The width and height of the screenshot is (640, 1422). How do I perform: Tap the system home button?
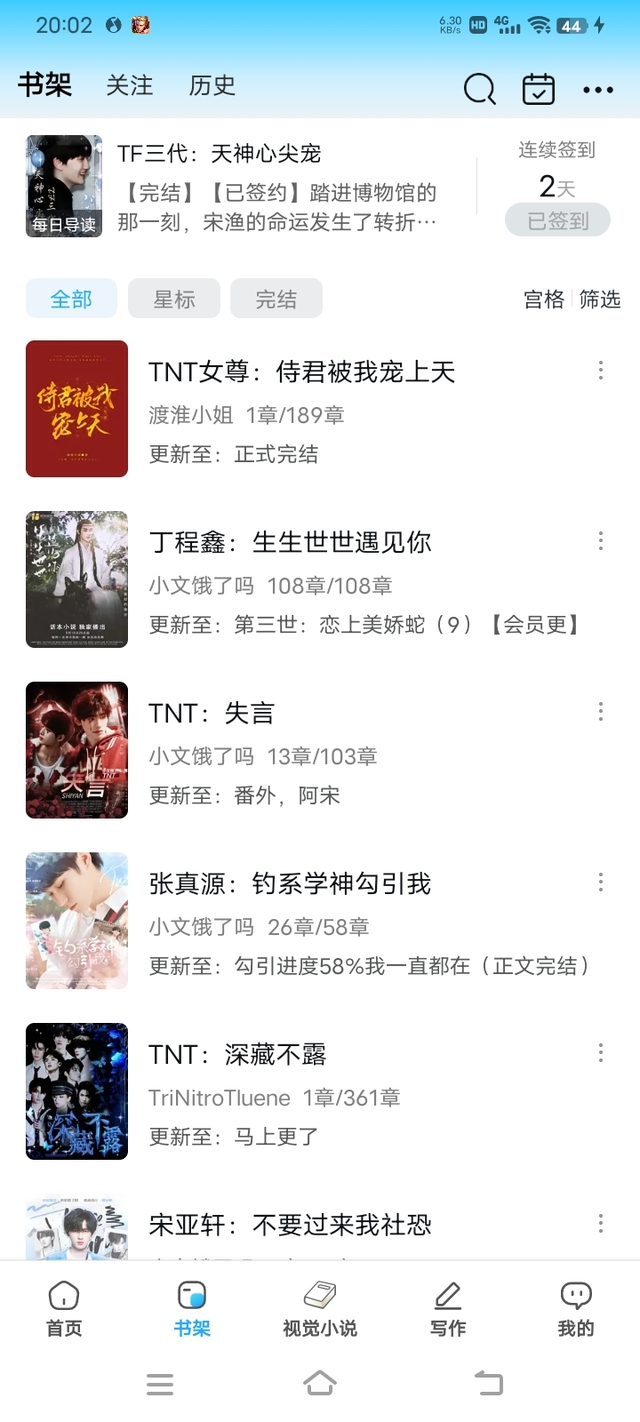[x=320, y=1384]
